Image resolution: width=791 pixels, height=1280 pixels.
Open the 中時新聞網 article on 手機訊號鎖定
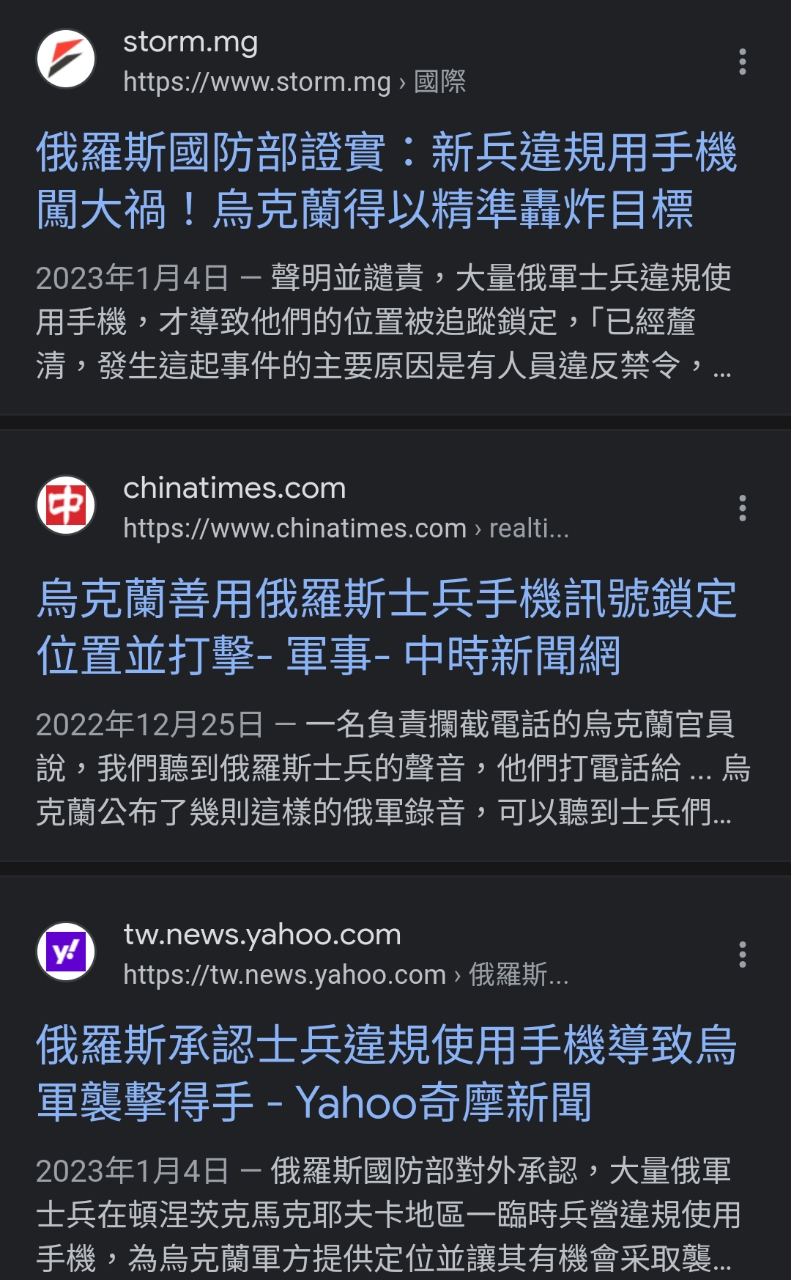(386, 628)
